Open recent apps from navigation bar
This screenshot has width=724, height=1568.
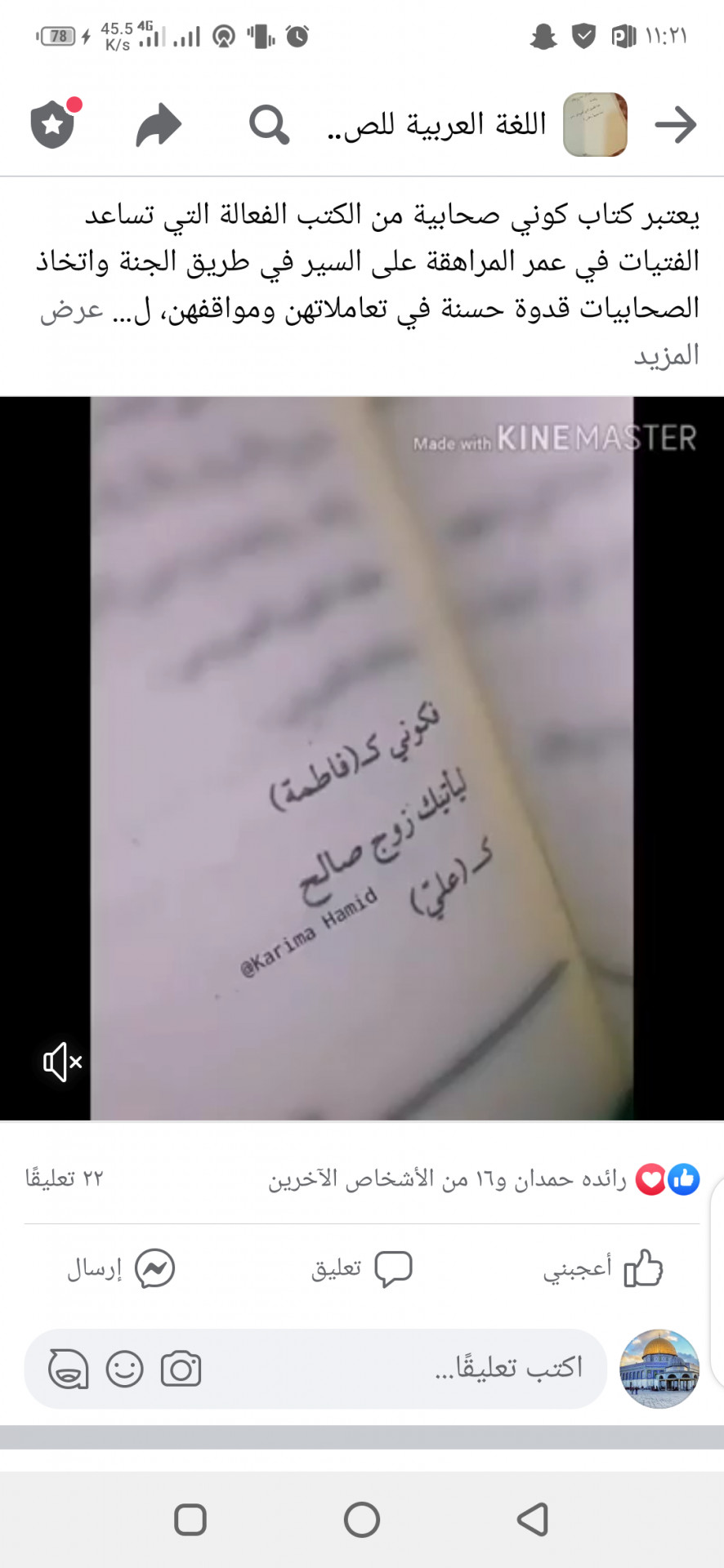click(190, 1520)
